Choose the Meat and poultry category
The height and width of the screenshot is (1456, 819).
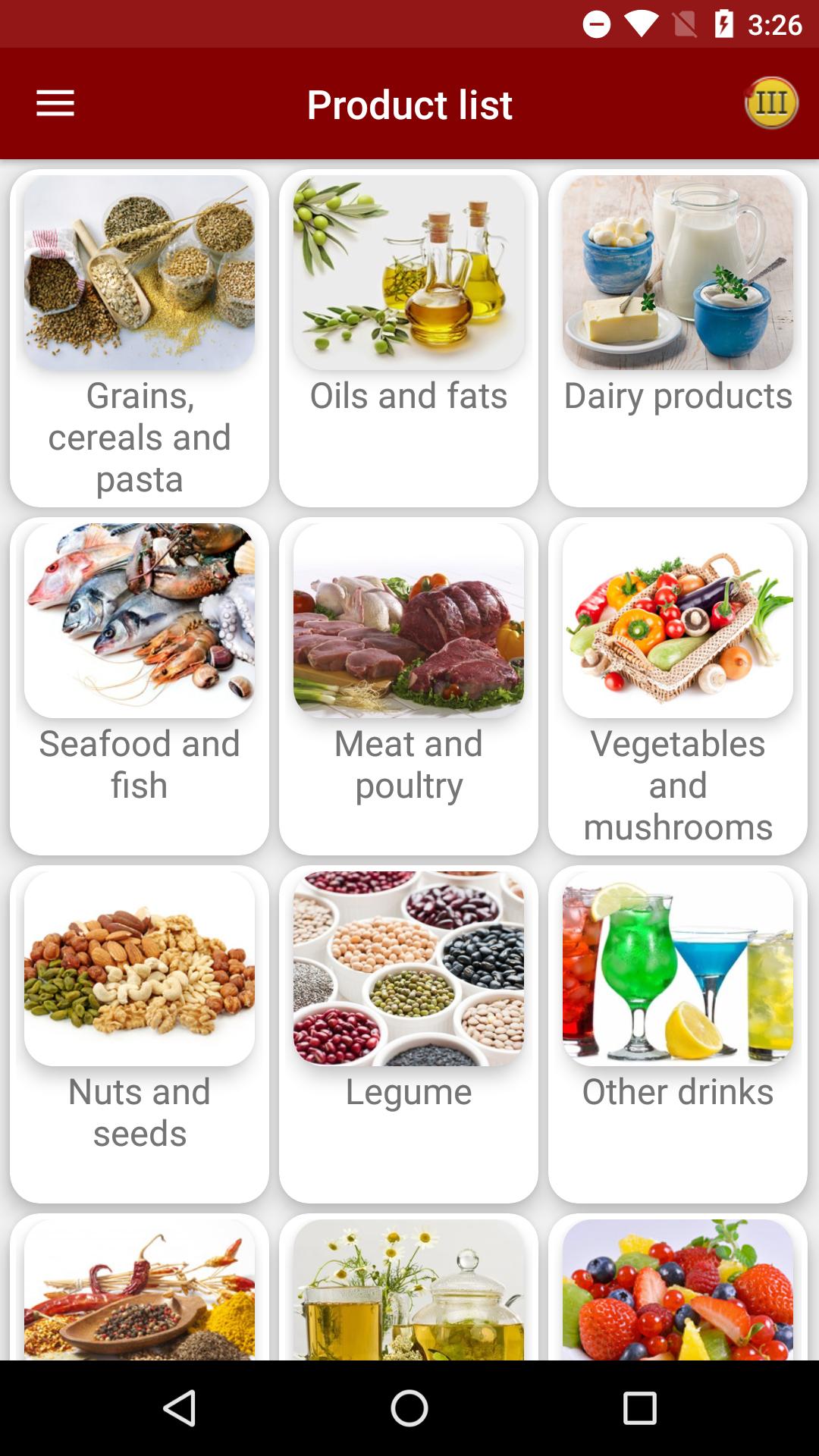409,686
